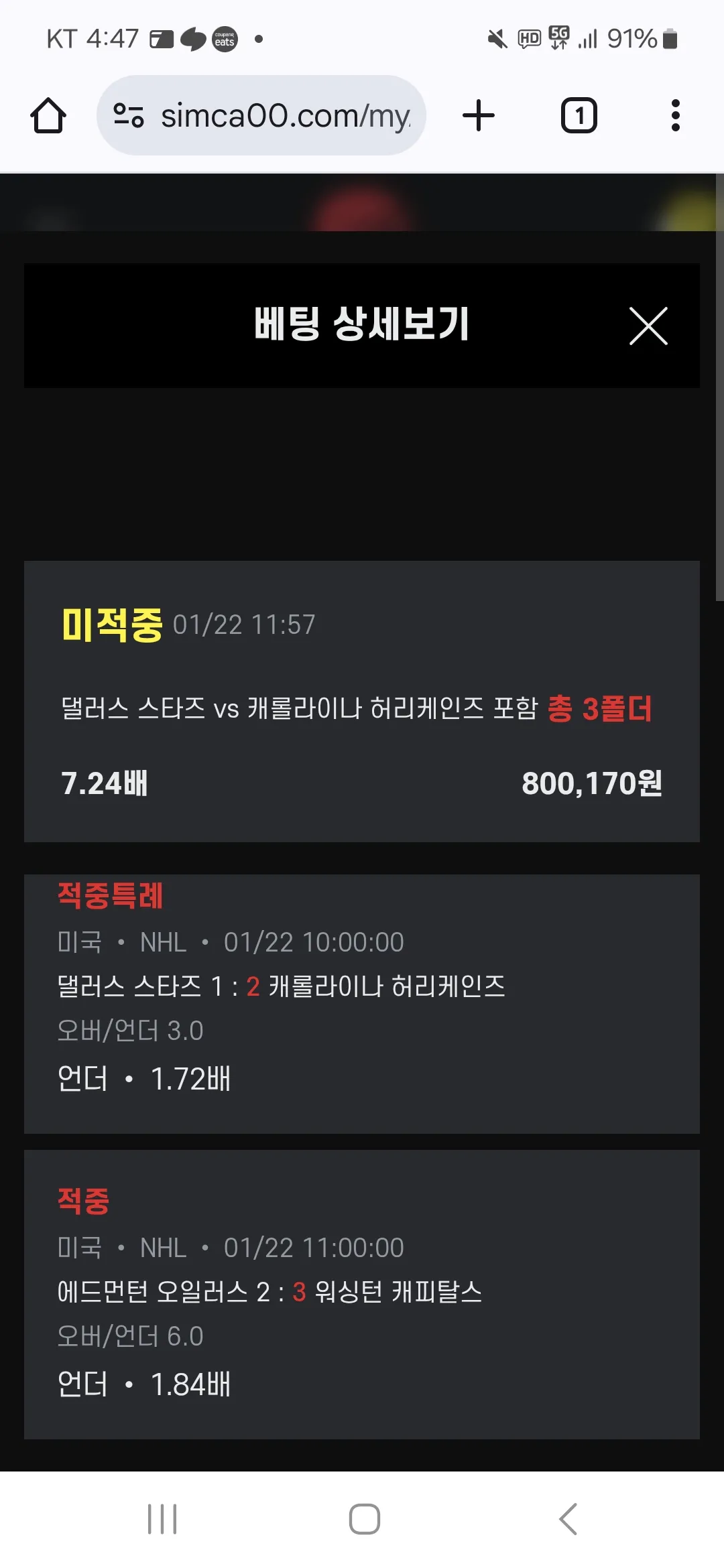This screenshot has width=724, height=1568.
Task: Go to the browser home page
Action: (48, 116)
